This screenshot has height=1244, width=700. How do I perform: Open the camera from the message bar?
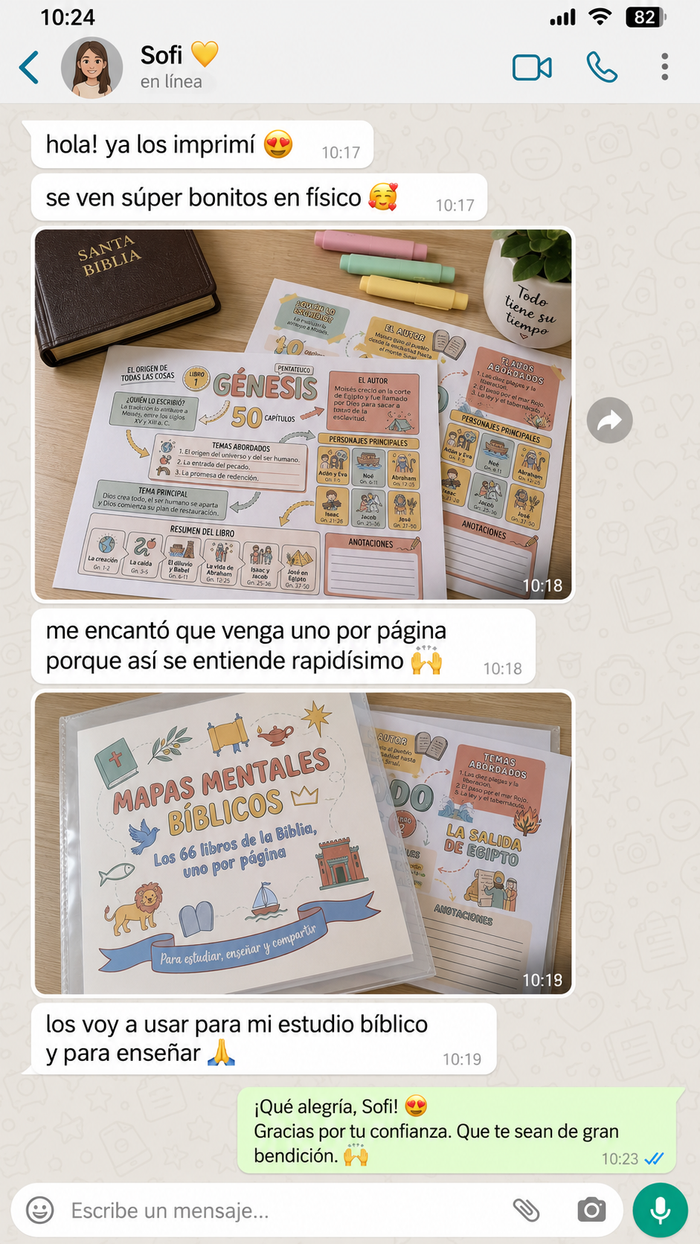pyautogui.click(x=592, y=1210)
